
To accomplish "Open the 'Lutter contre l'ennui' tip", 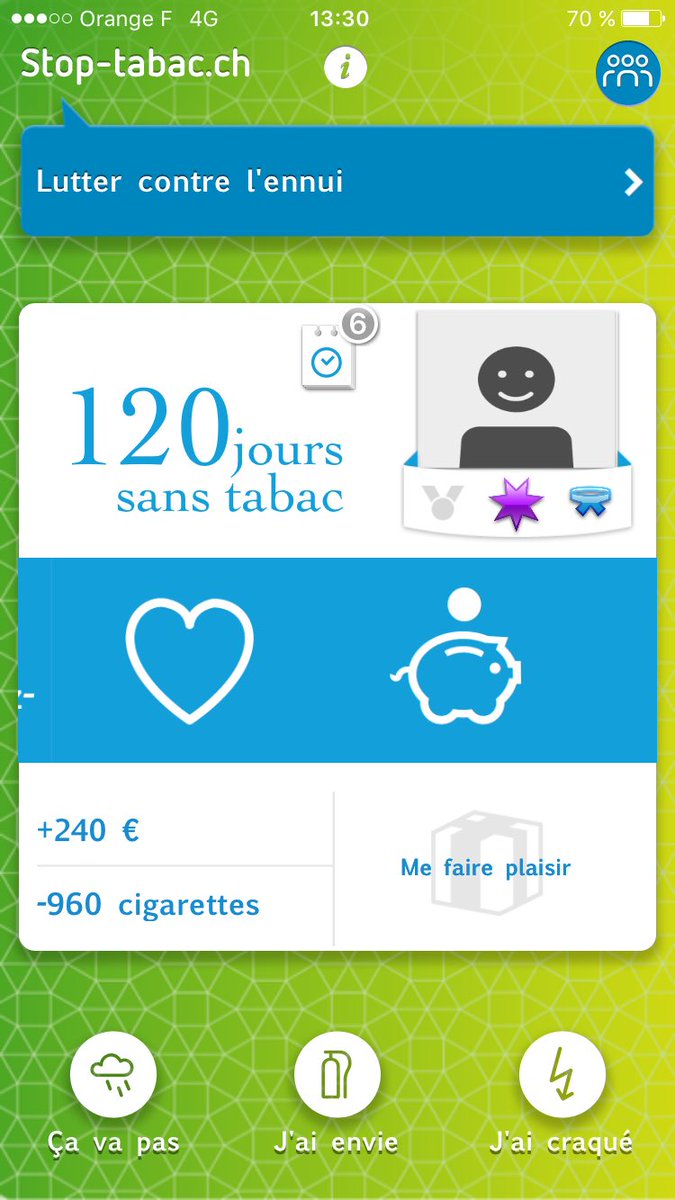I will coord(337,182).
